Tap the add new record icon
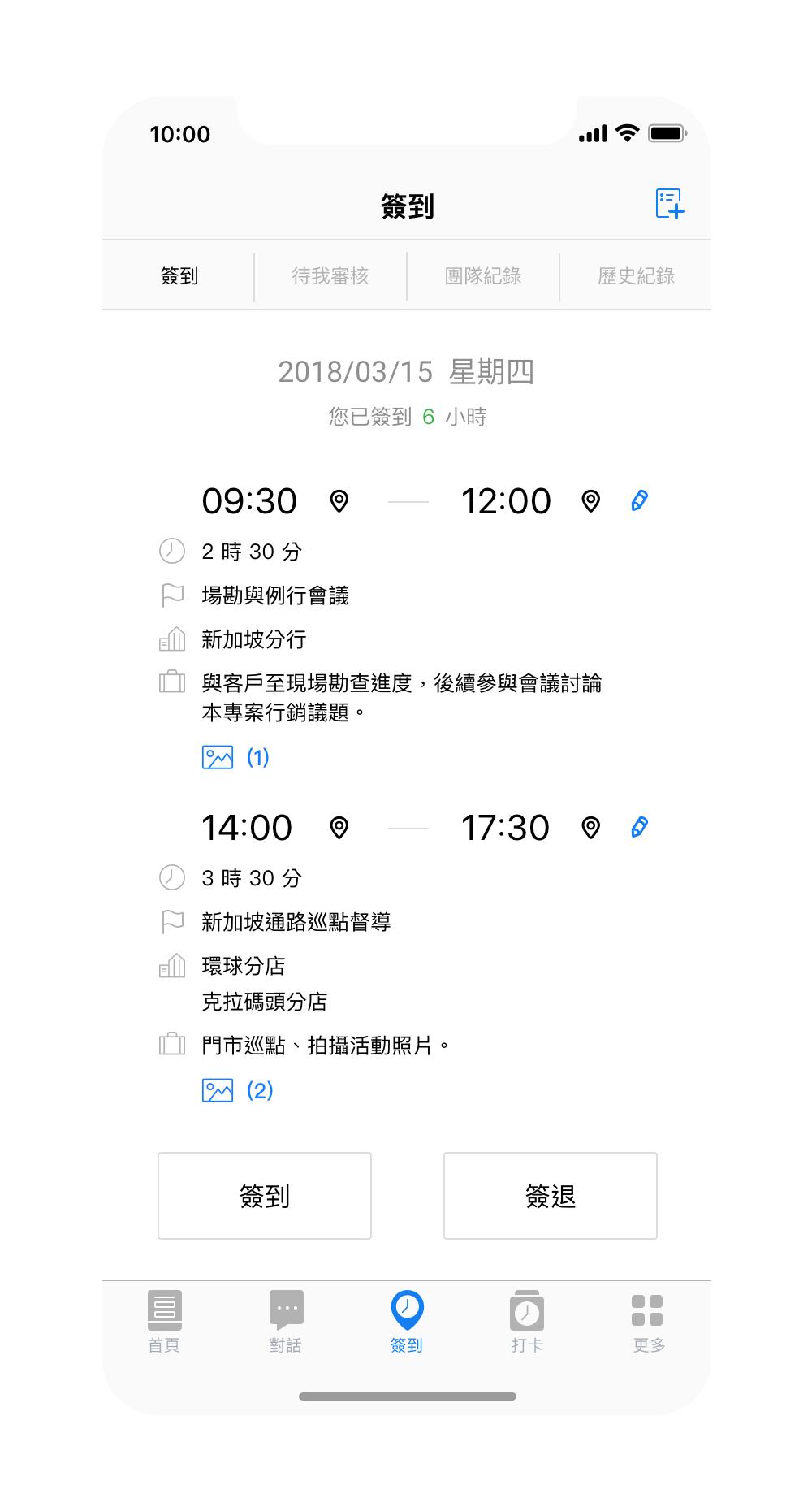 point(669,204)
